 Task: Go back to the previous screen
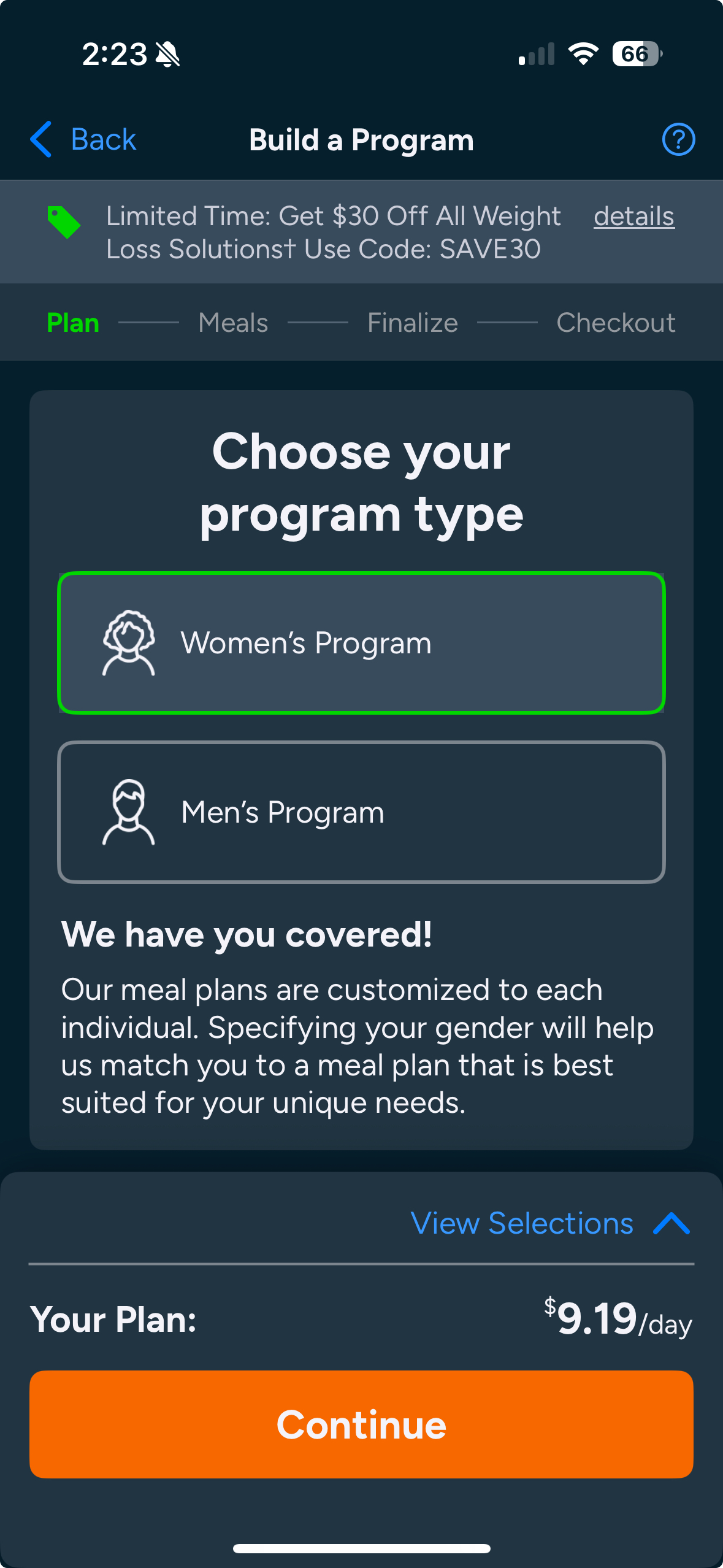pos(83,139)
